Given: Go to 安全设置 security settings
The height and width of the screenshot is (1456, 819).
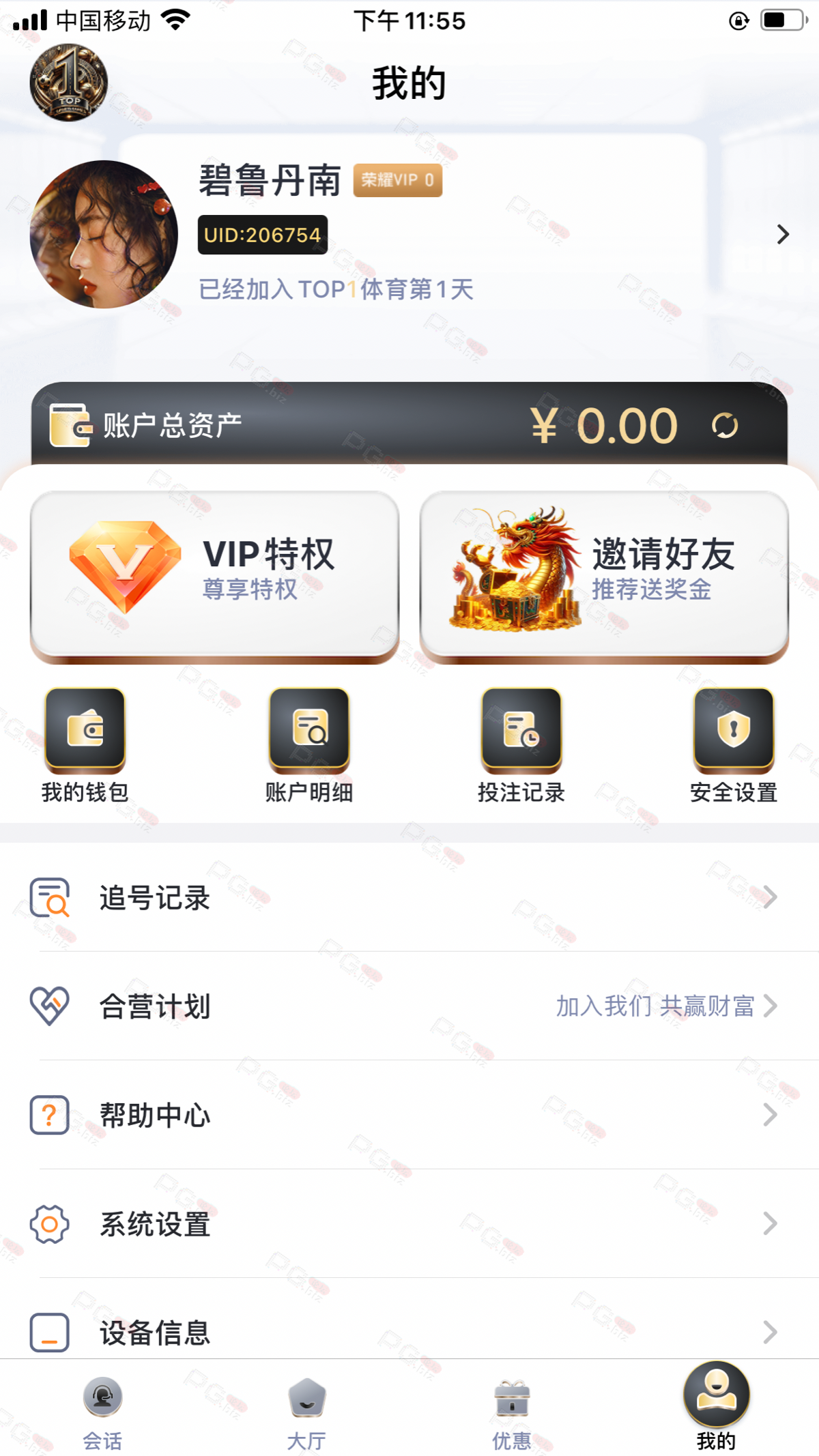Looking at the screenshot, I should pyautogui.click(x=734, y=746).
